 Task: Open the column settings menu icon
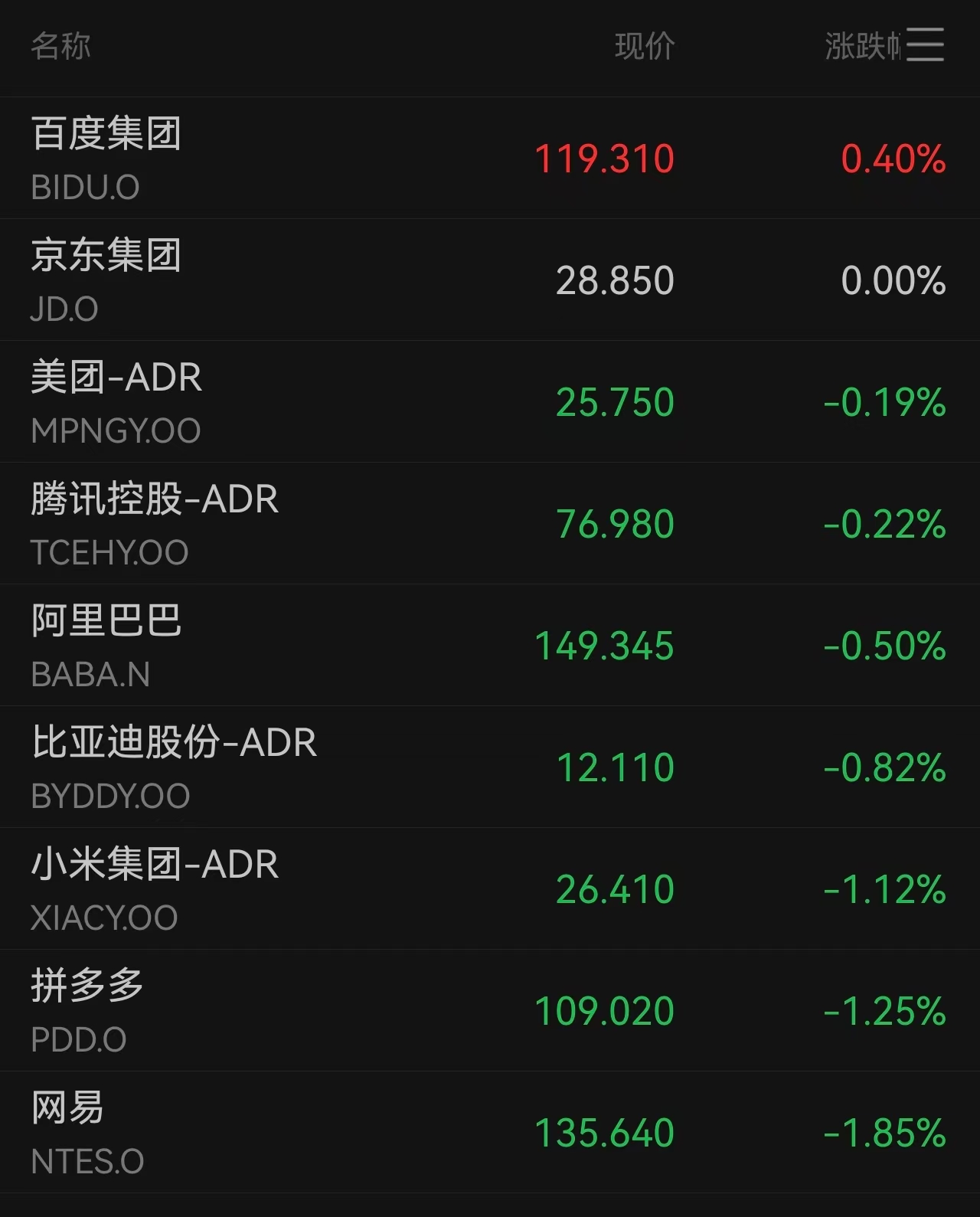coord(925,44)
